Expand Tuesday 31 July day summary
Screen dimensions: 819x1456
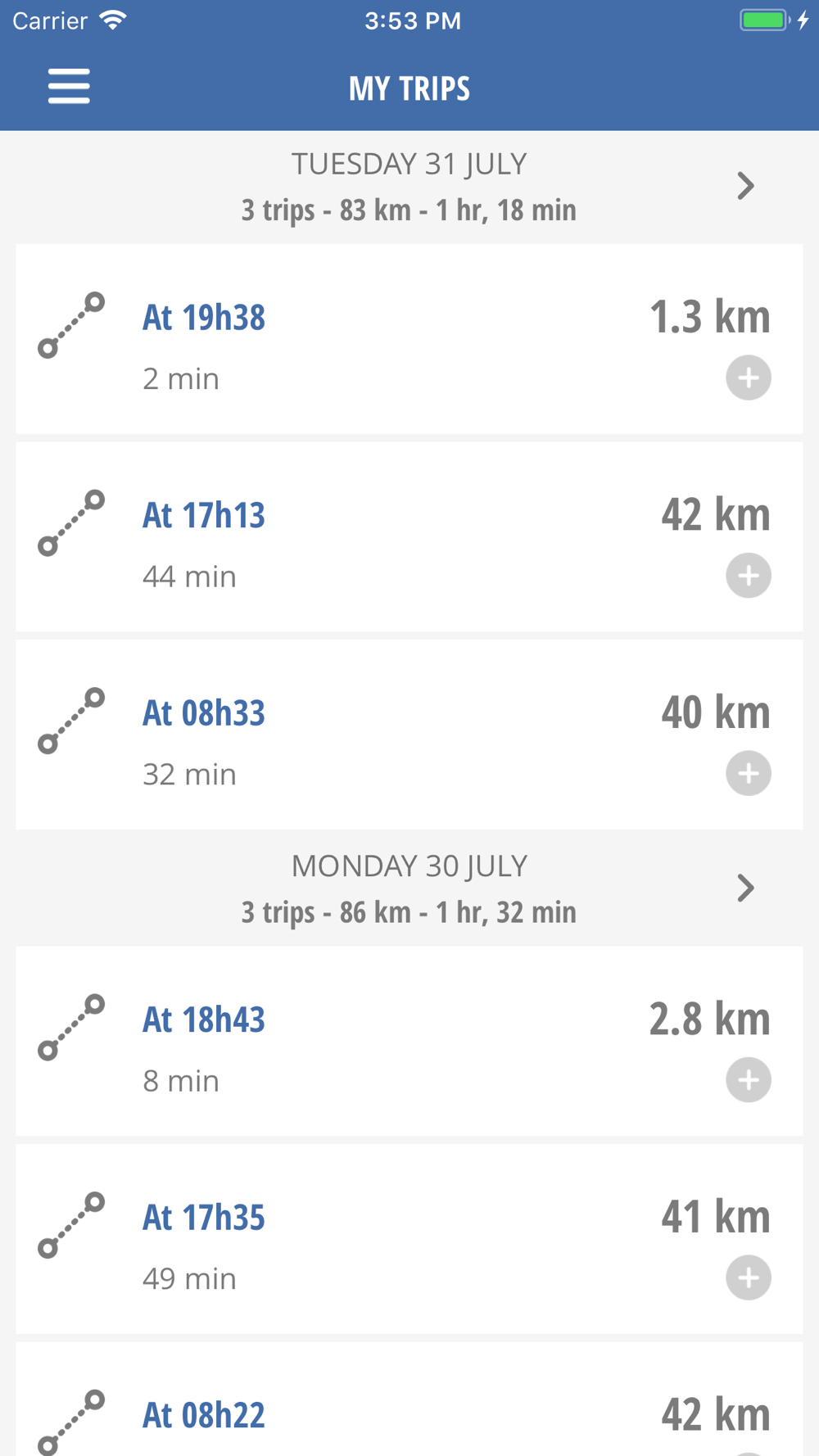[x=409, y=187]
